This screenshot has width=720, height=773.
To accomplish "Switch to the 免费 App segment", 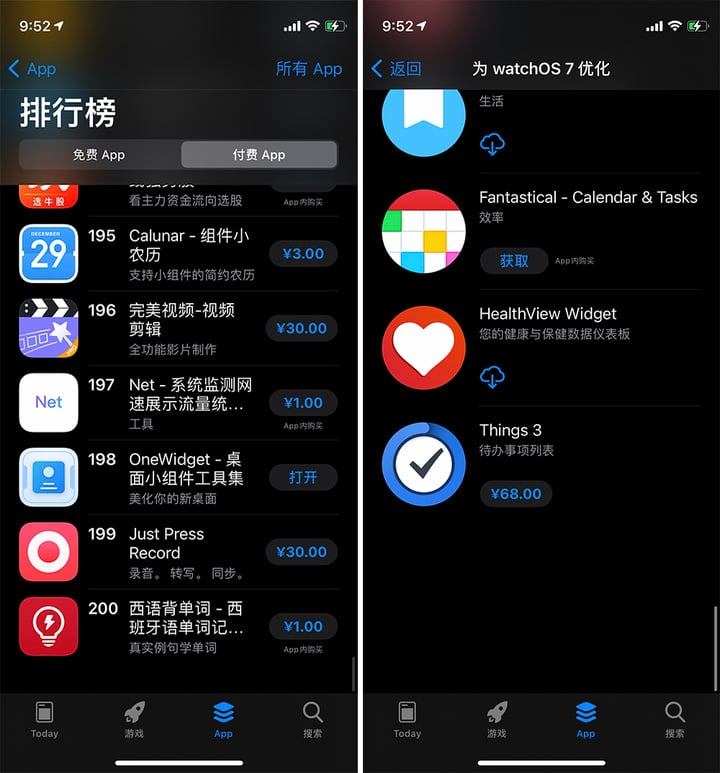I will pyautogui.click(x=99, y=155).
